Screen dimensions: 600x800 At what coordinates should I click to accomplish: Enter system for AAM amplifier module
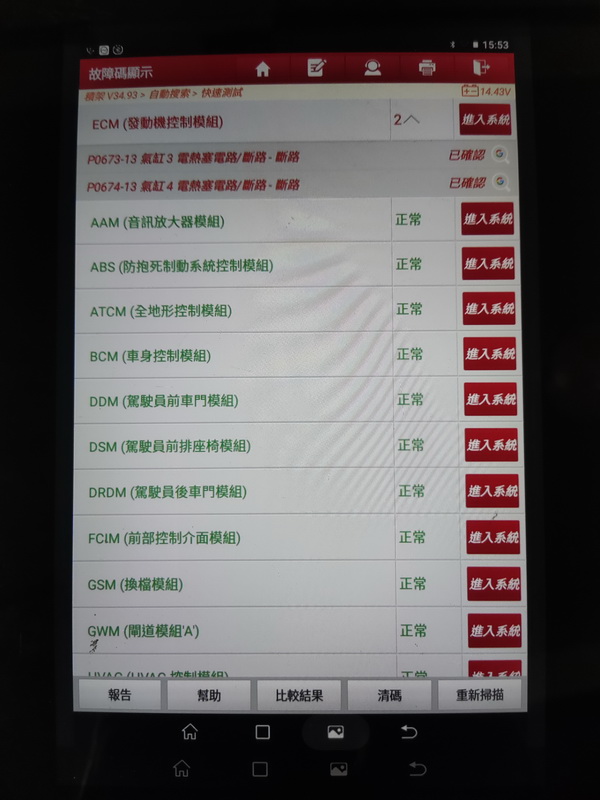(x=487, y=219)
